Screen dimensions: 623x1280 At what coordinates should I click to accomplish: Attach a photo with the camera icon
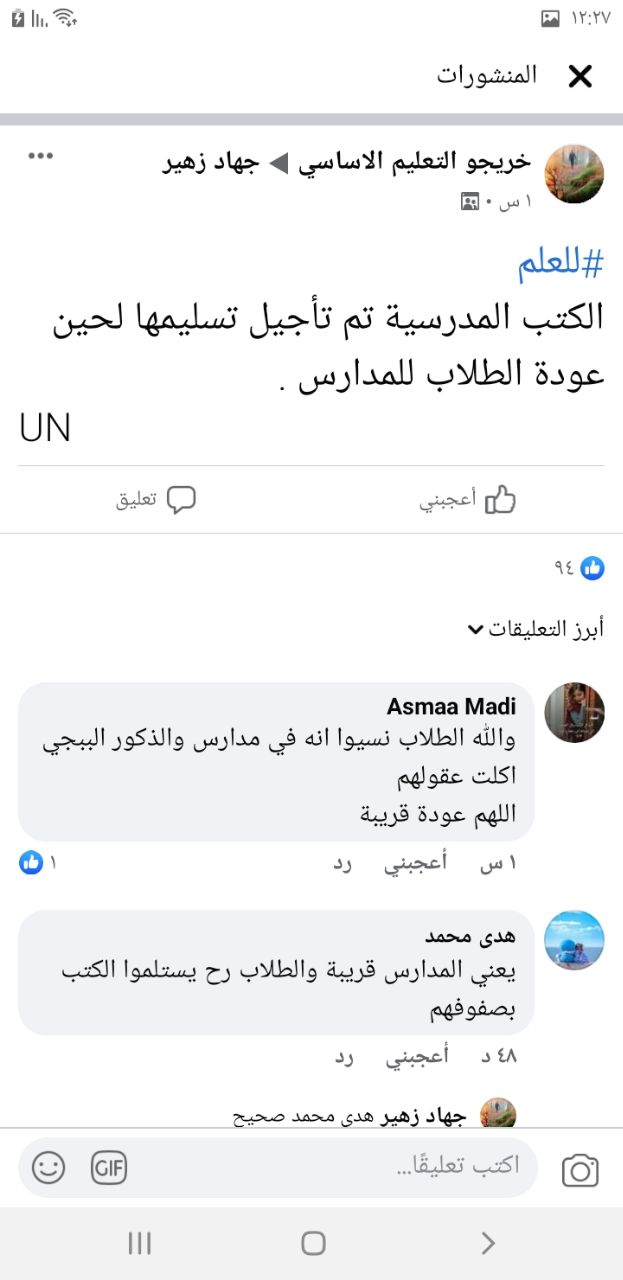pyautogui.click(x=580, y=1169)
